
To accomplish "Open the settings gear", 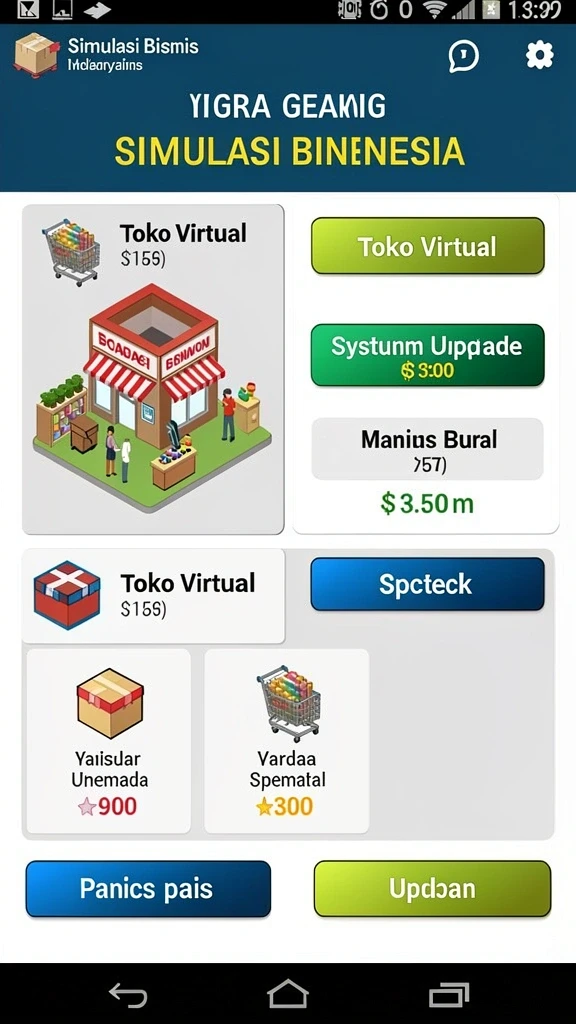I will pyautogui.click(x=540, y=56).
